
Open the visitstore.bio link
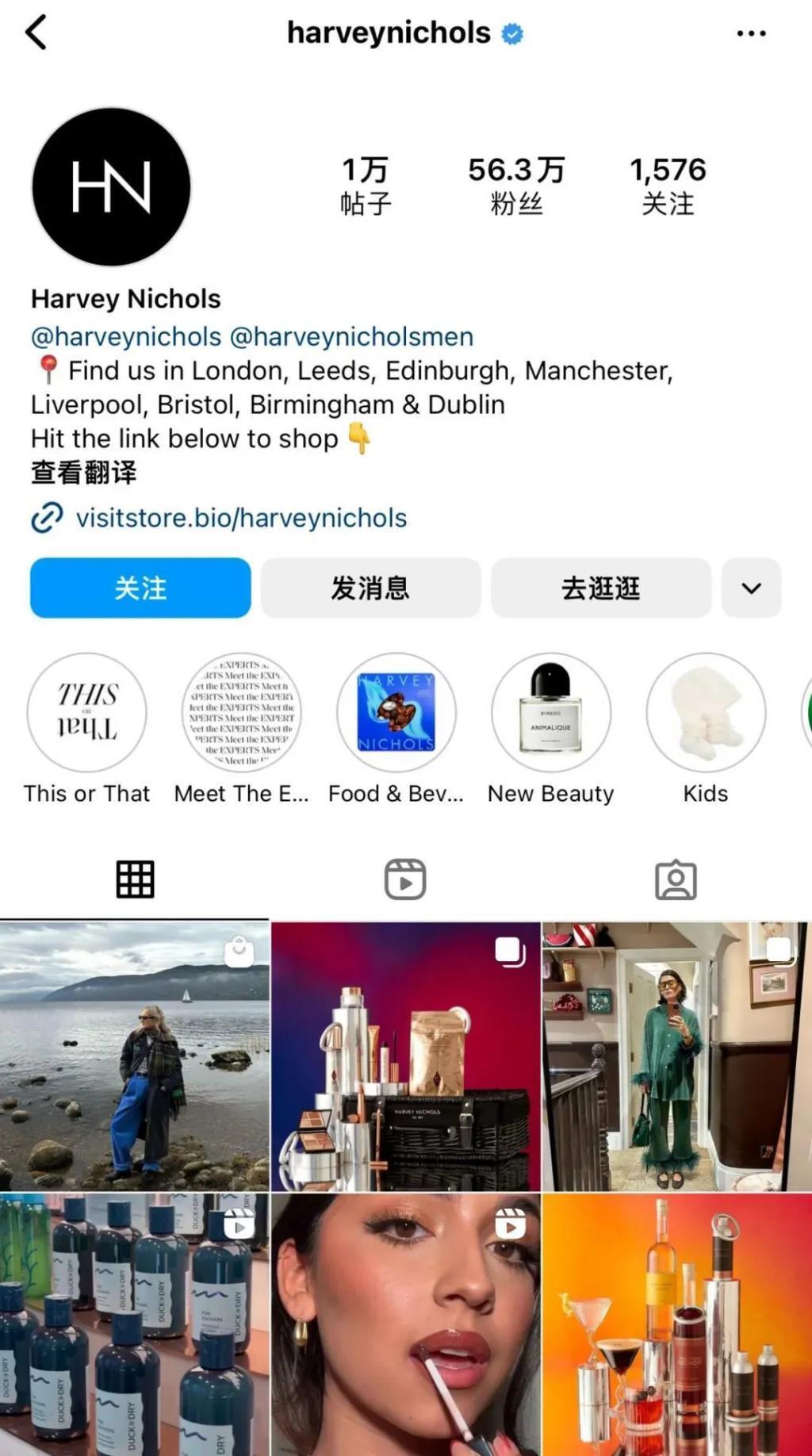point(239,518)
